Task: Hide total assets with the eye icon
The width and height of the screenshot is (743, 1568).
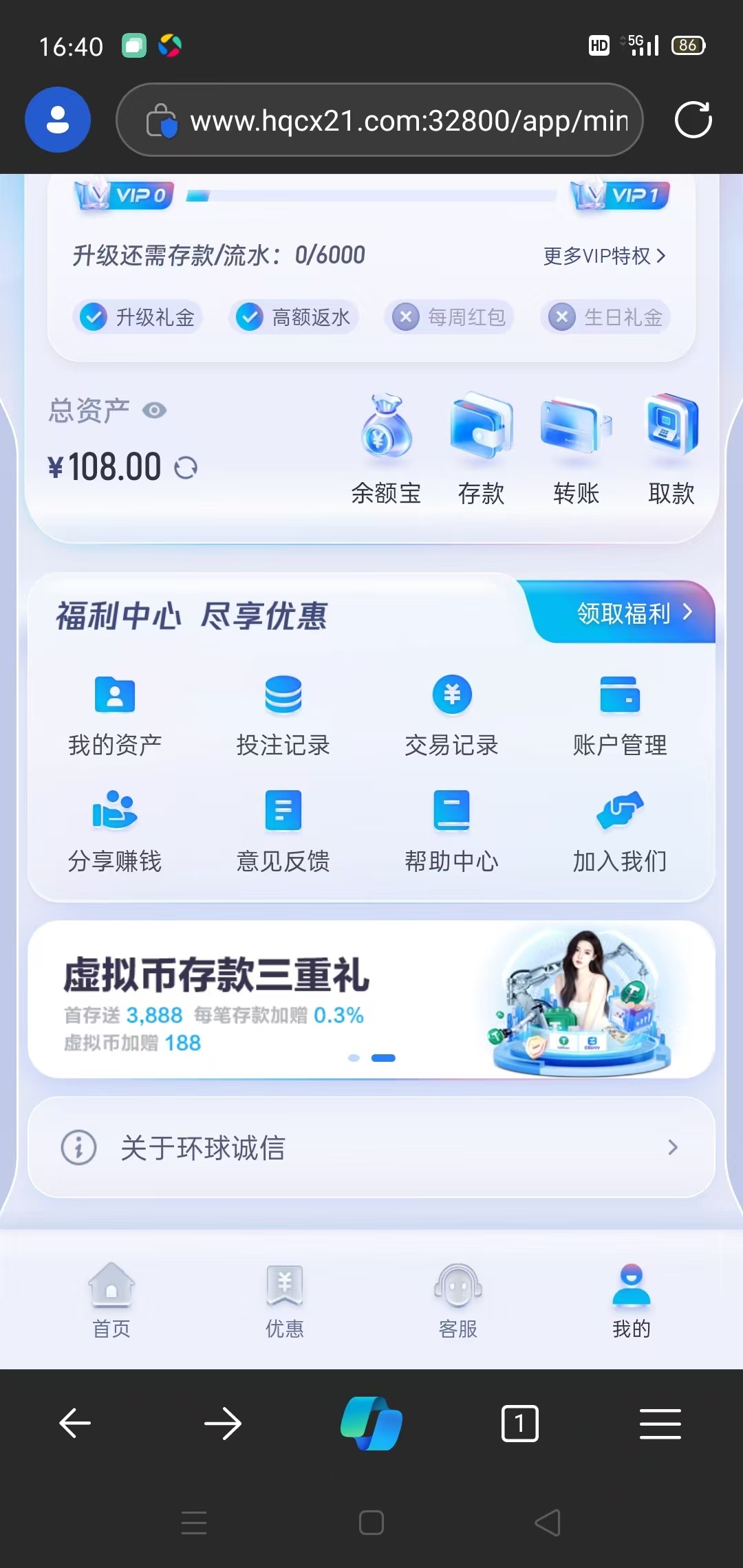Action: tap(155, 411)
